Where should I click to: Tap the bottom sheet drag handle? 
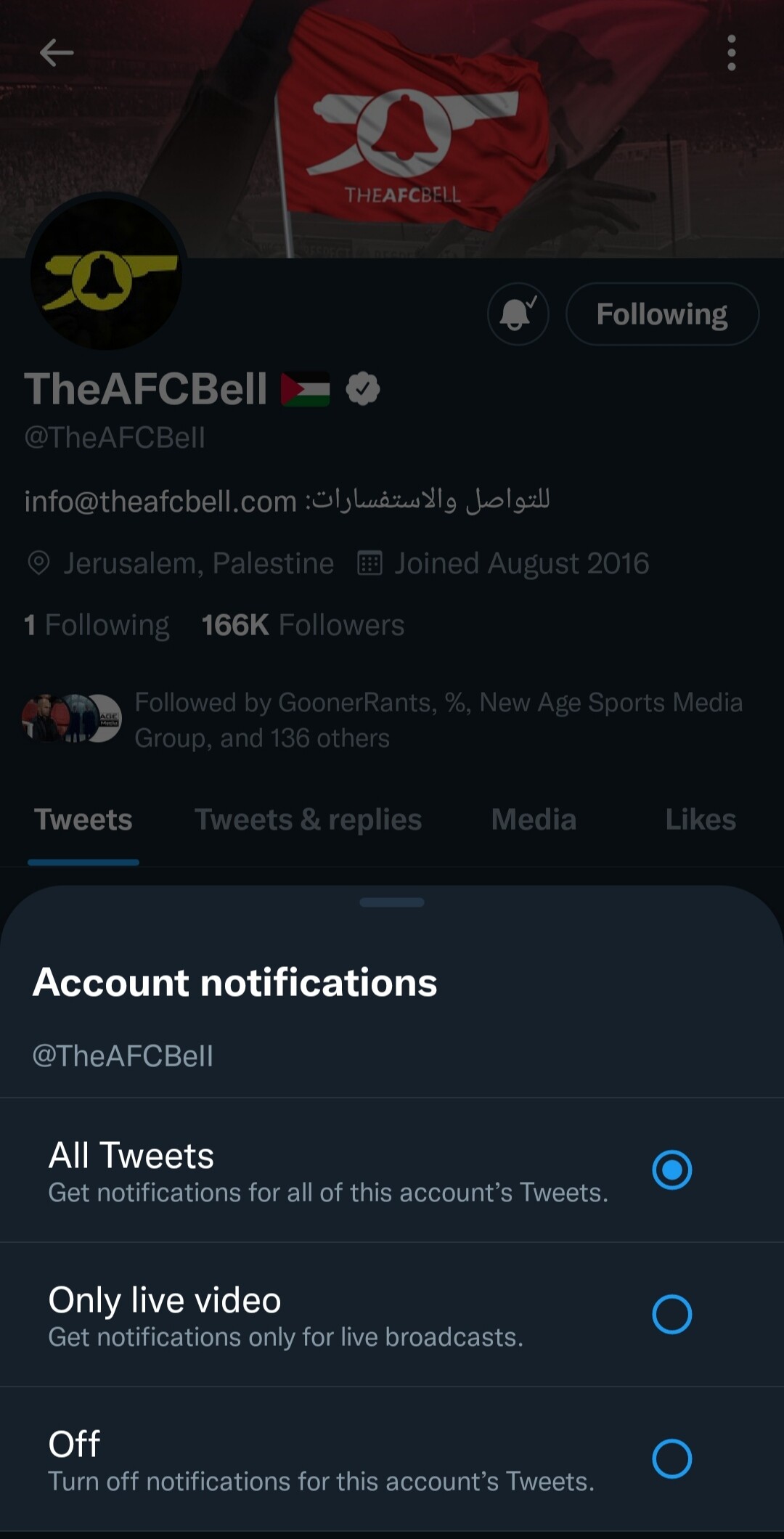pyautogui.click(x=392, y=902)
